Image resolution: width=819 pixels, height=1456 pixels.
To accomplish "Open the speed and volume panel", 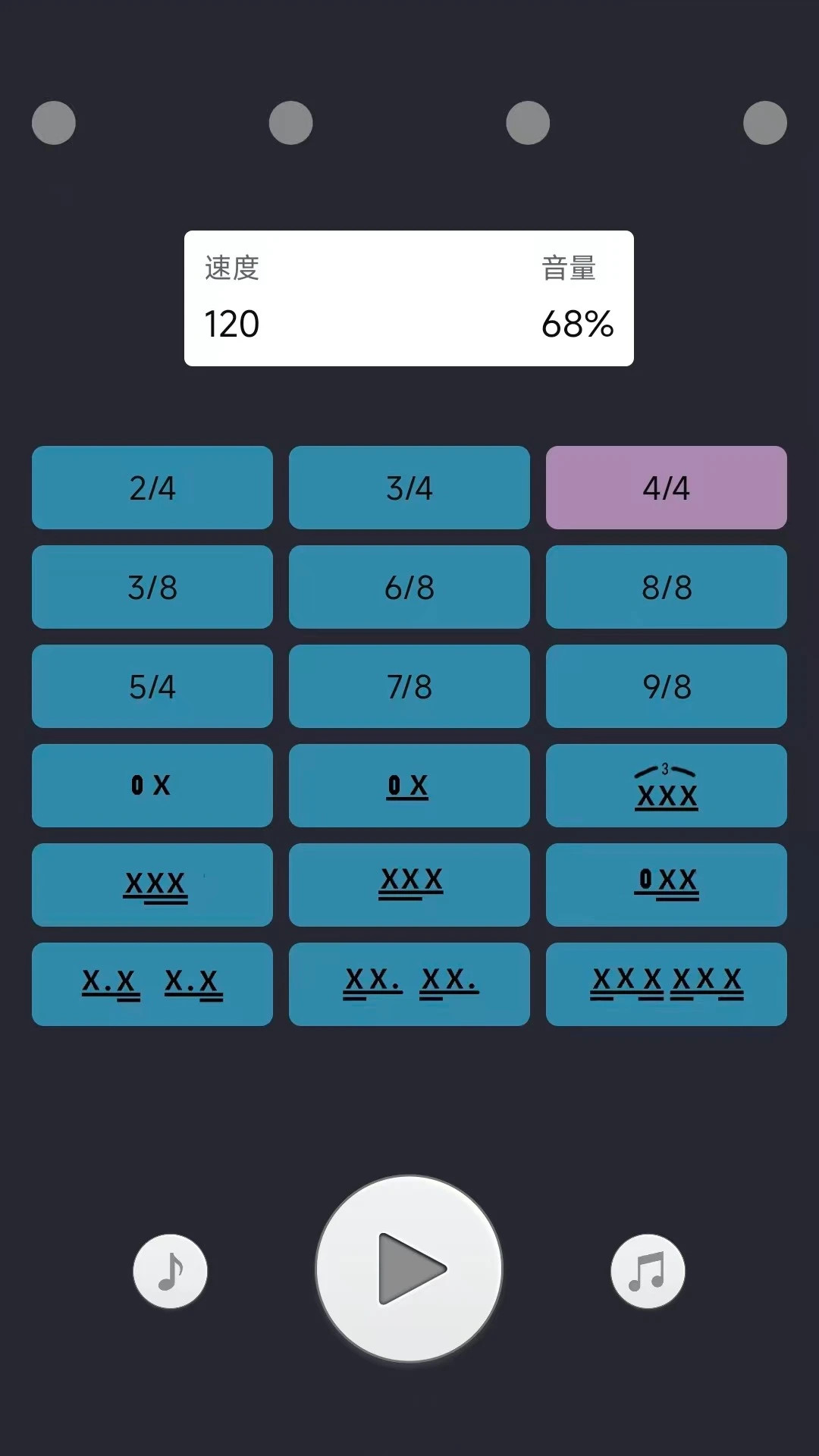I will tap(409, 298).
